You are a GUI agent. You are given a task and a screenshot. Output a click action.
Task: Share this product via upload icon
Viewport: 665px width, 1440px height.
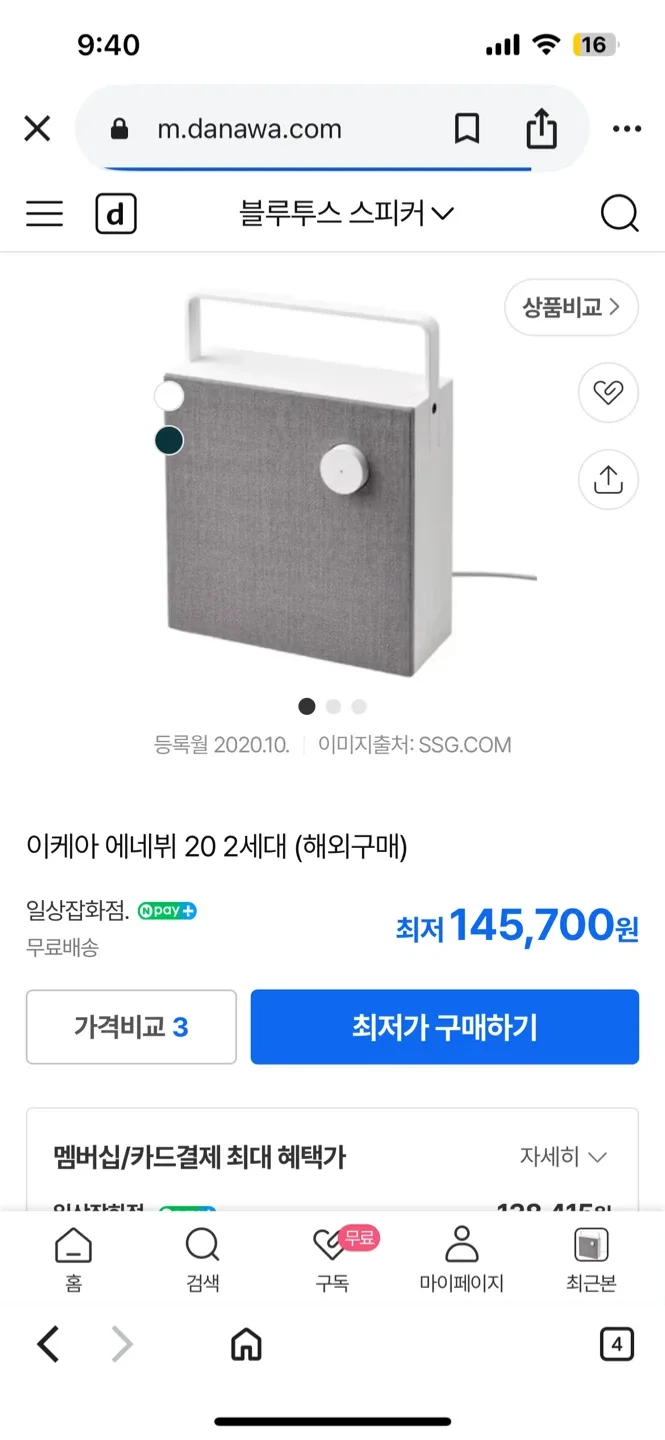(608, 480)
